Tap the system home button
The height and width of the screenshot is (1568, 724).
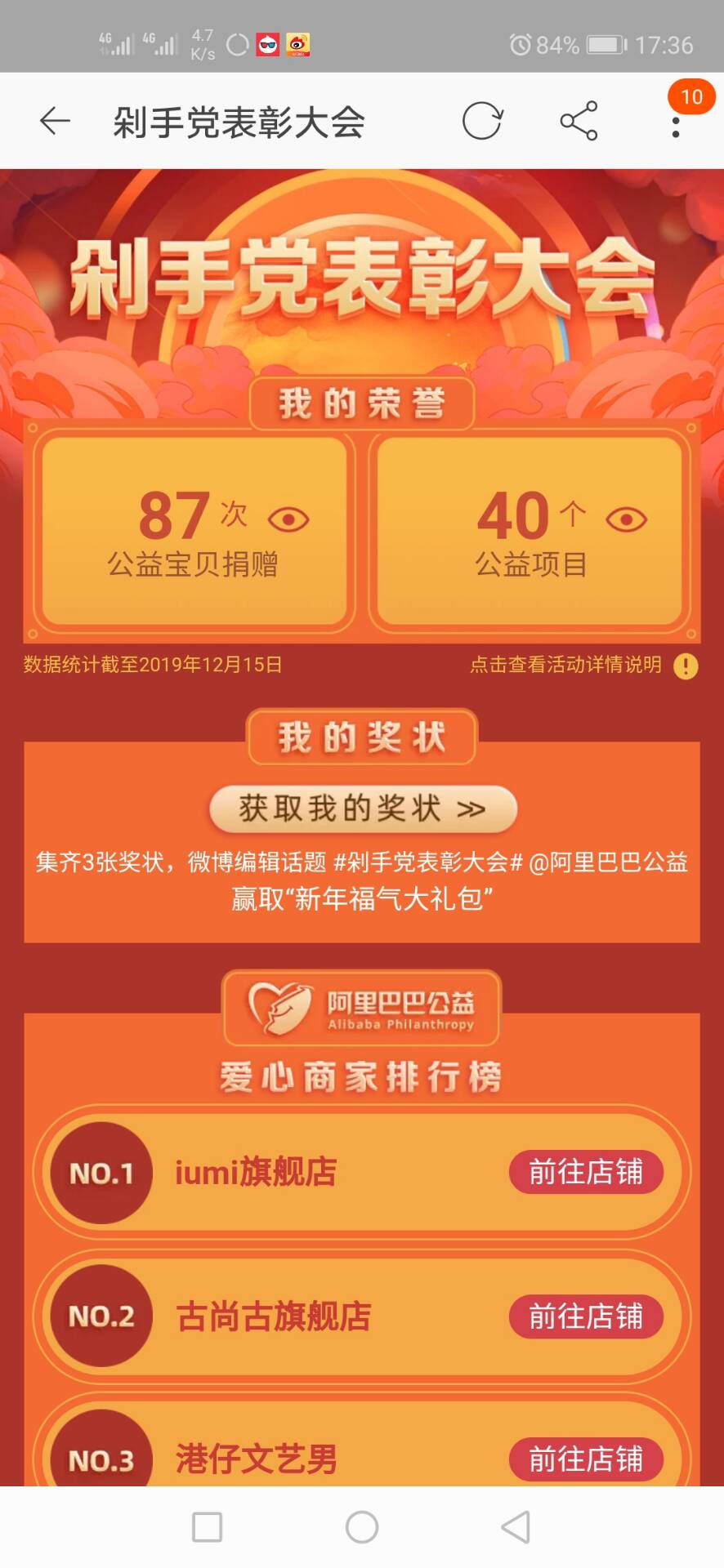pos(362,1527)
